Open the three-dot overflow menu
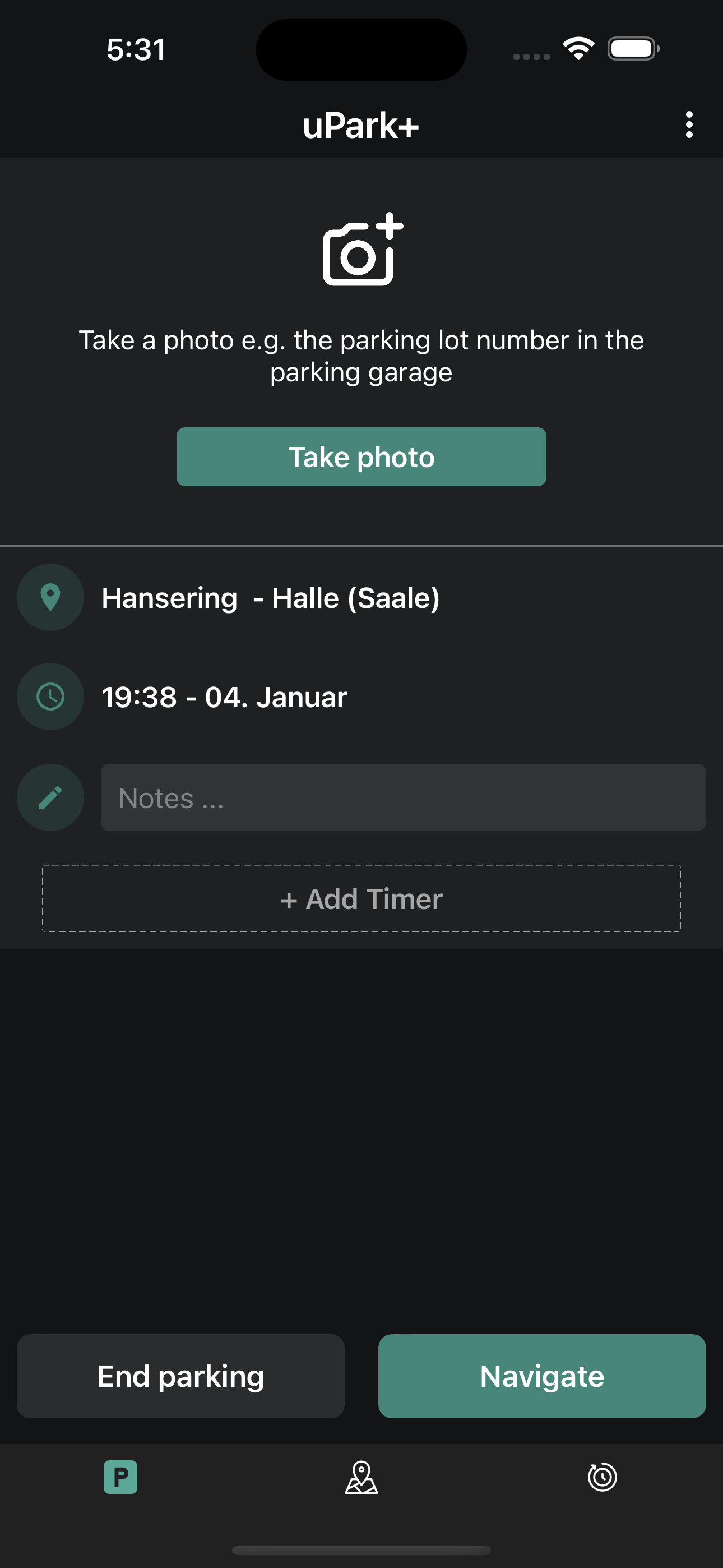Screen dimensions: 723x1568 pyautogui.click(x=689, y=125)
